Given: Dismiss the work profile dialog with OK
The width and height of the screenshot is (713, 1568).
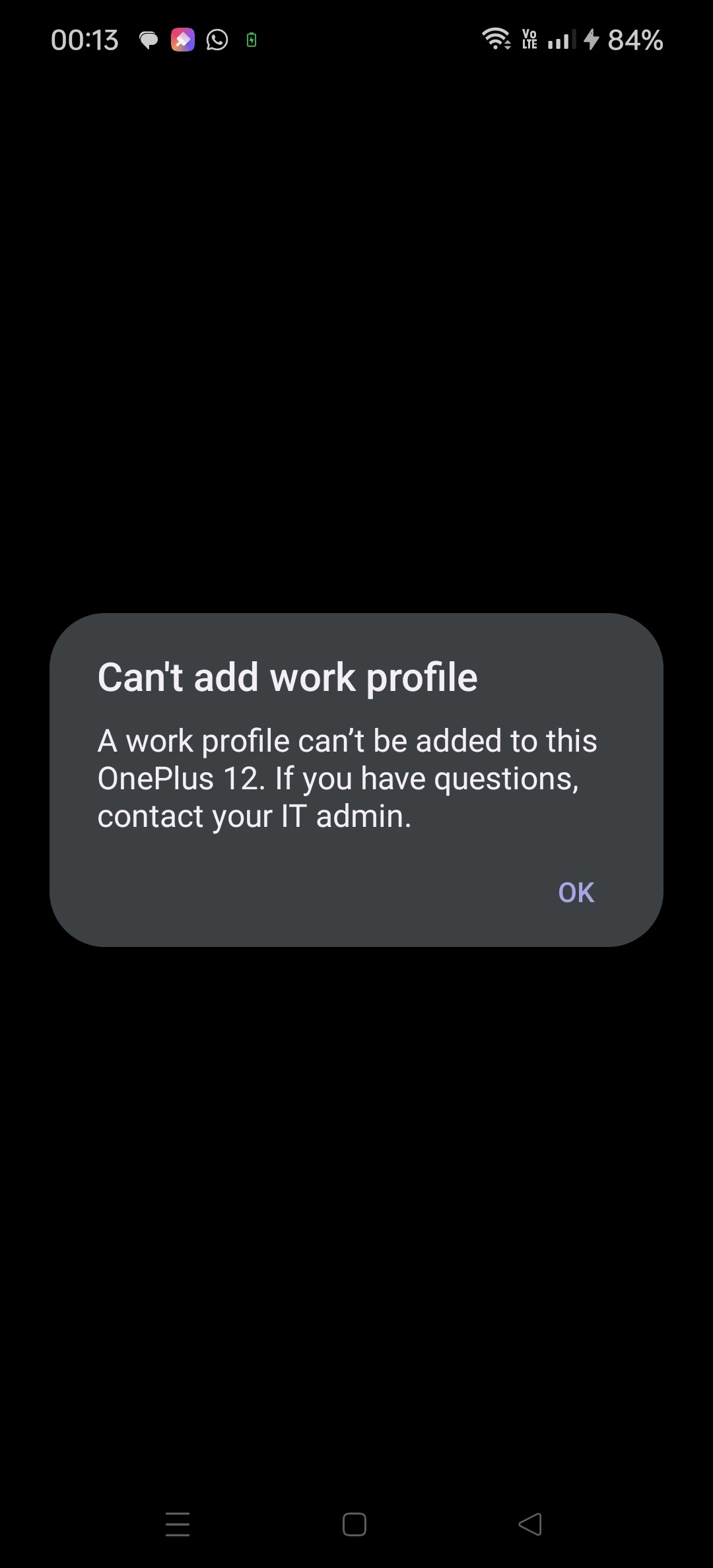Looking at the screenshot, I should [576, 892].
